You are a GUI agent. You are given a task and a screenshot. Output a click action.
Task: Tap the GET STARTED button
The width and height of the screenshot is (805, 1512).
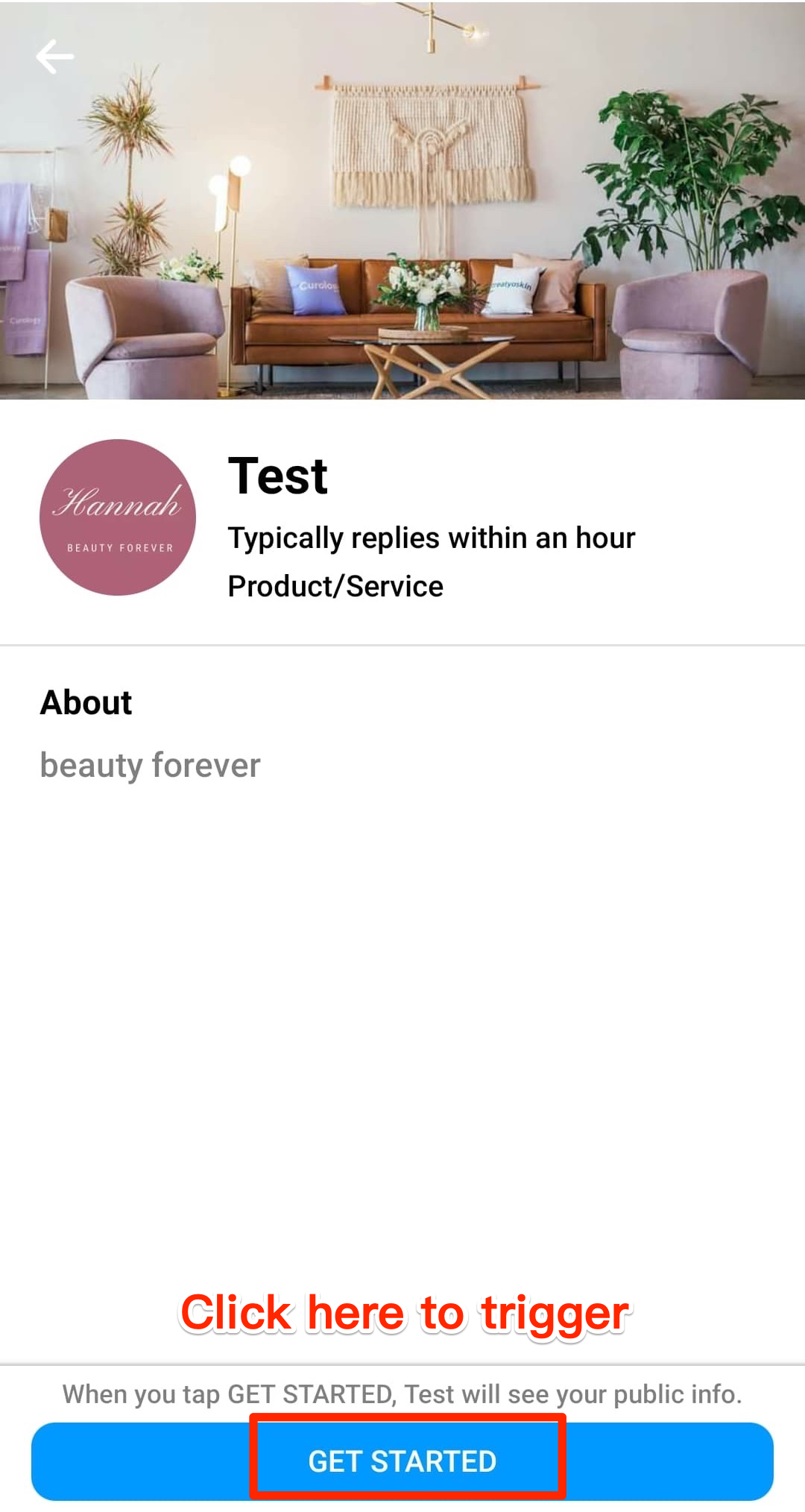pos(402,1461)
